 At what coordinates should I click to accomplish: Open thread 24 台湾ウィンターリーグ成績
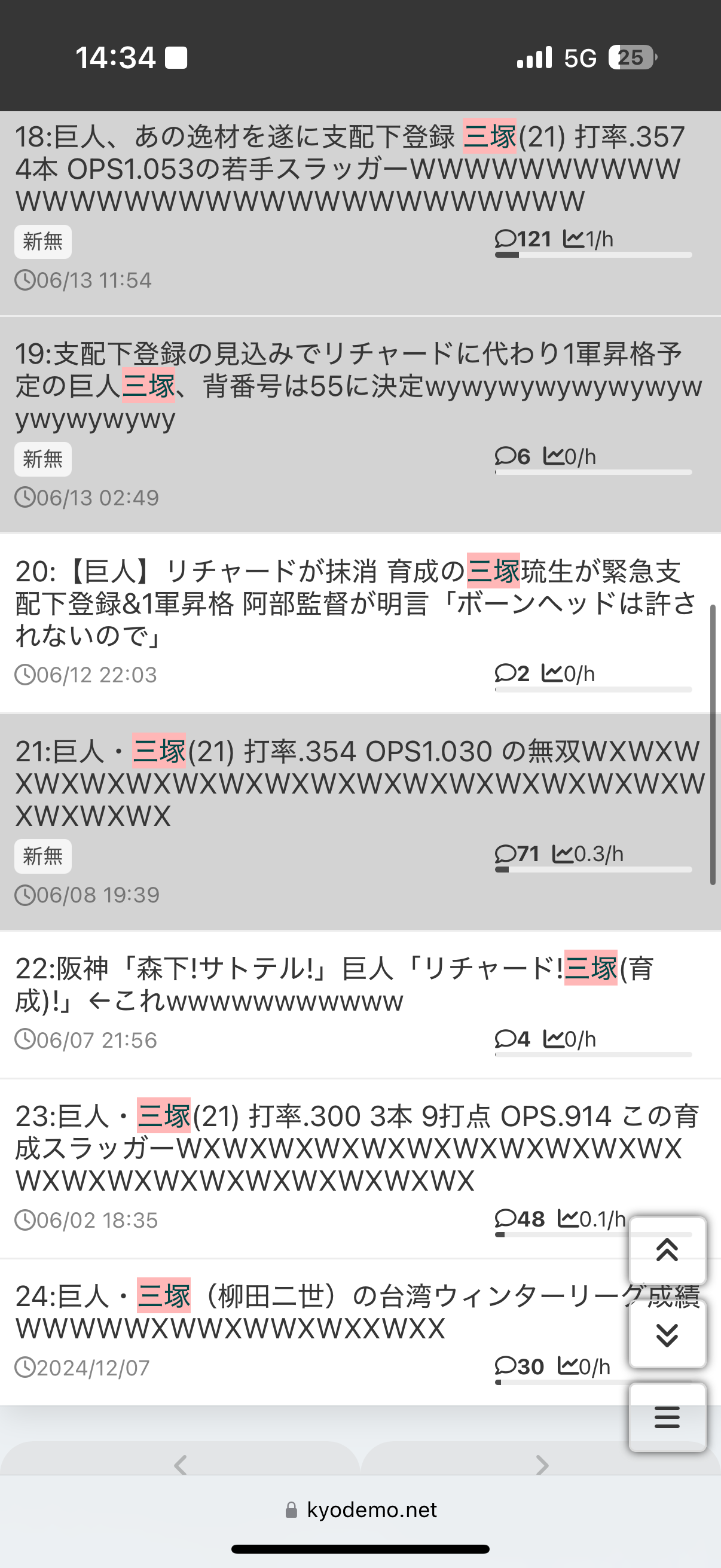coord(356,1311)
